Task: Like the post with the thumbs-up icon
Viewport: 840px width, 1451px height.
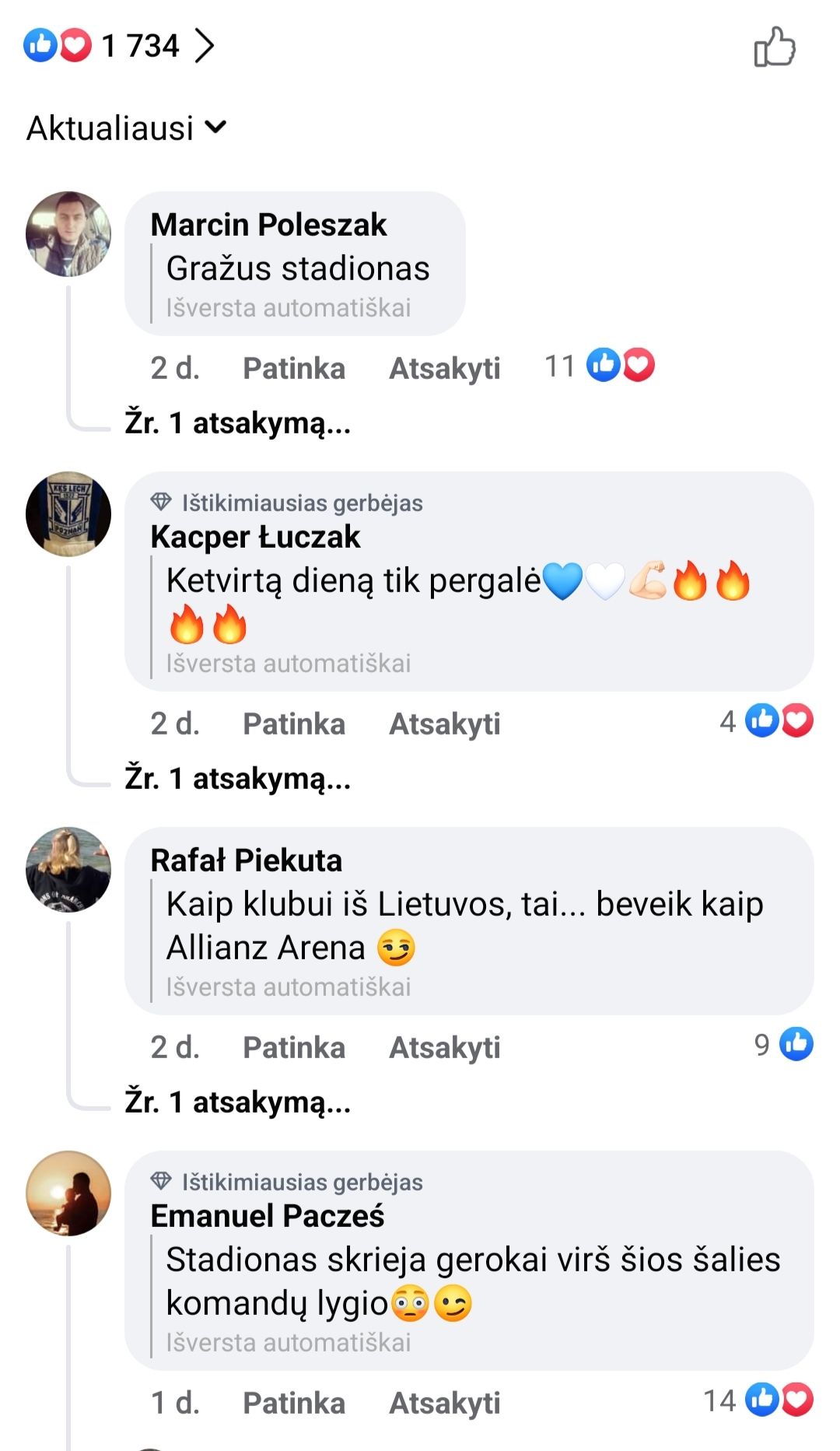Action: coord(775,47)
